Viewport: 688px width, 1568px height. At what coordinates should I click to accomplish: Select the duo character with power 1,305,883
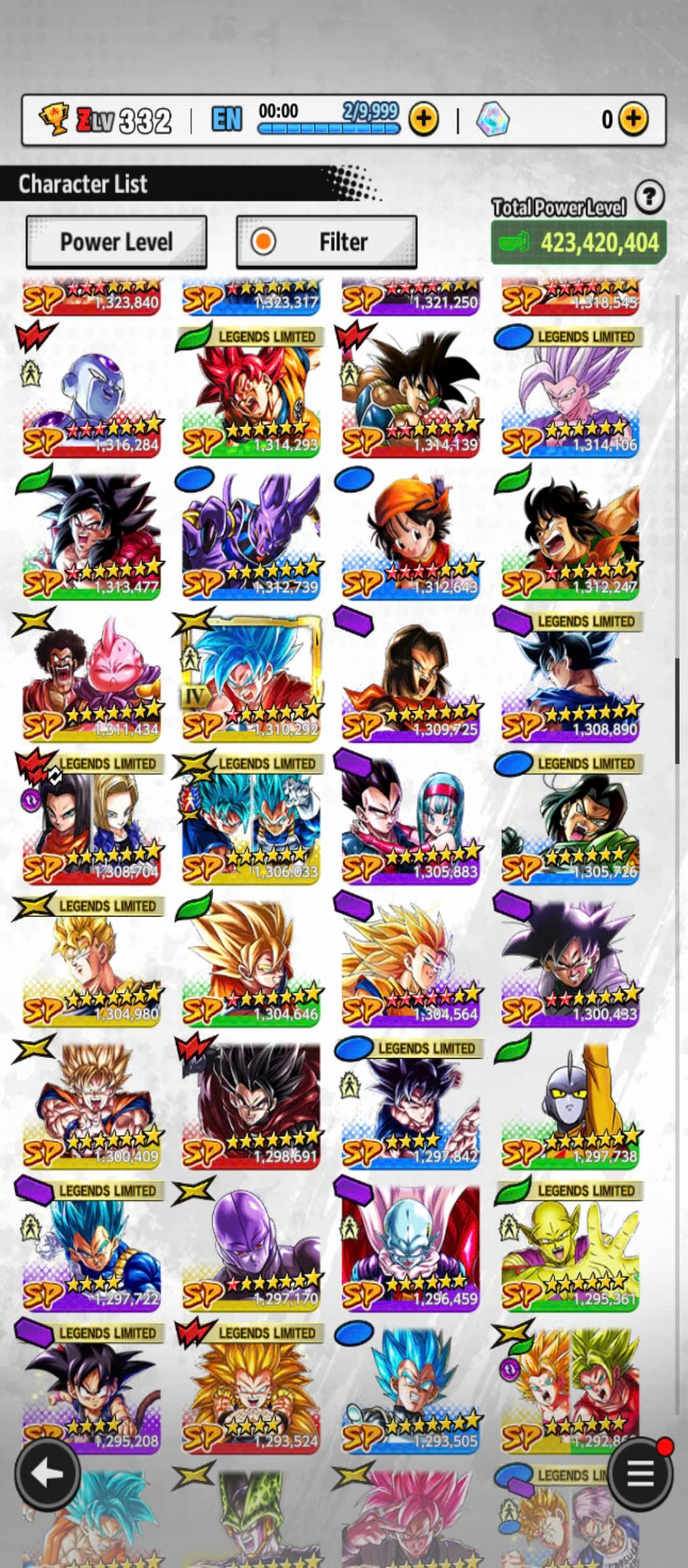(410, 819)
